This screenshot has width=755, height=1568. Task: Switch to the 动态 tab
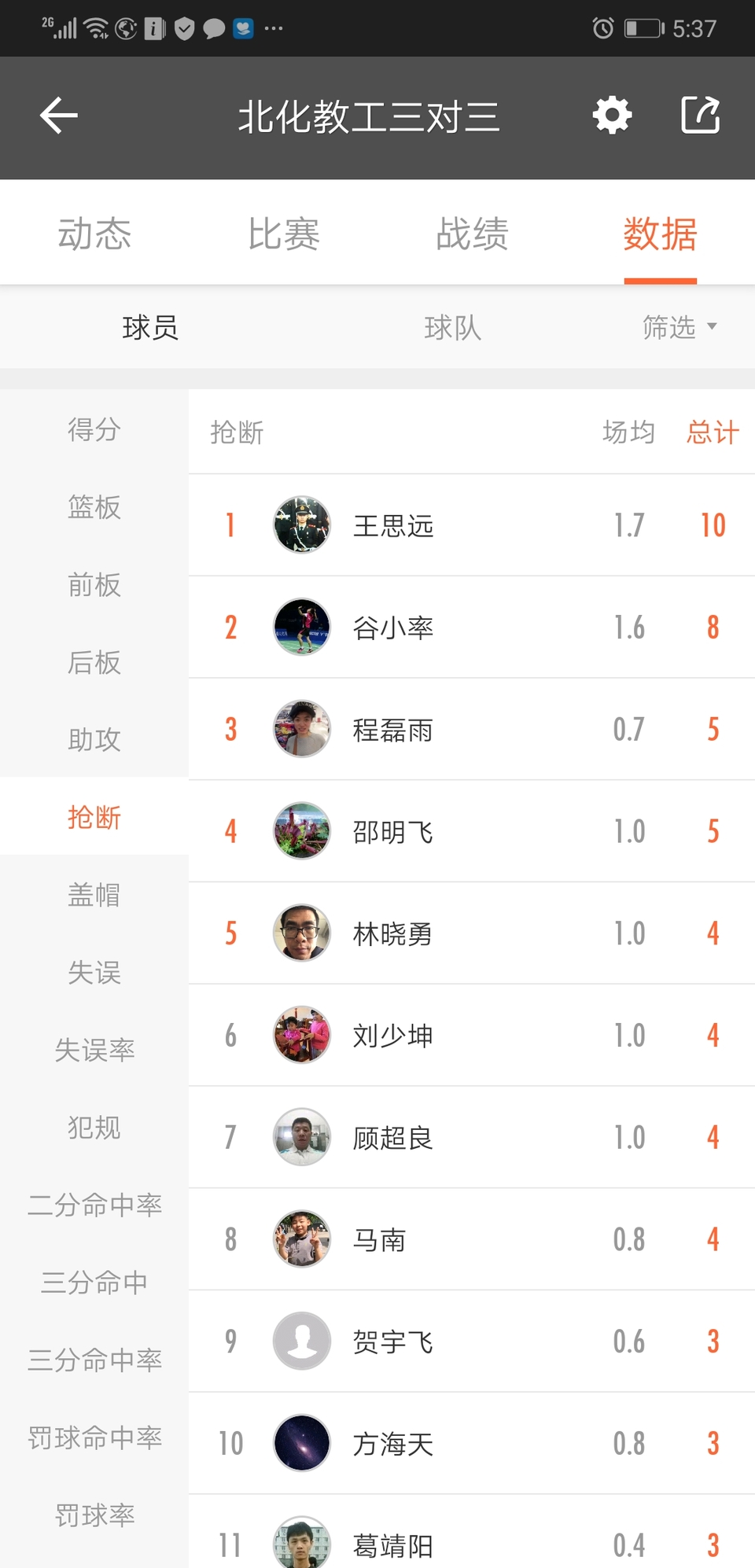pos(94,234)
